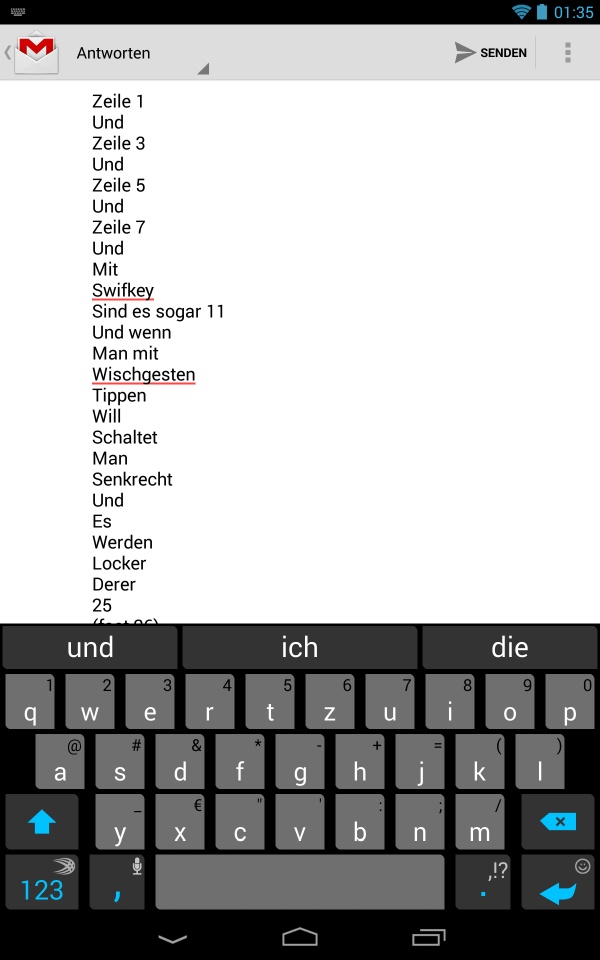Screen dimensions: 600x960
Task: Expand the Antworten reply mode dropdown
Action: click(x=143, y=54)
